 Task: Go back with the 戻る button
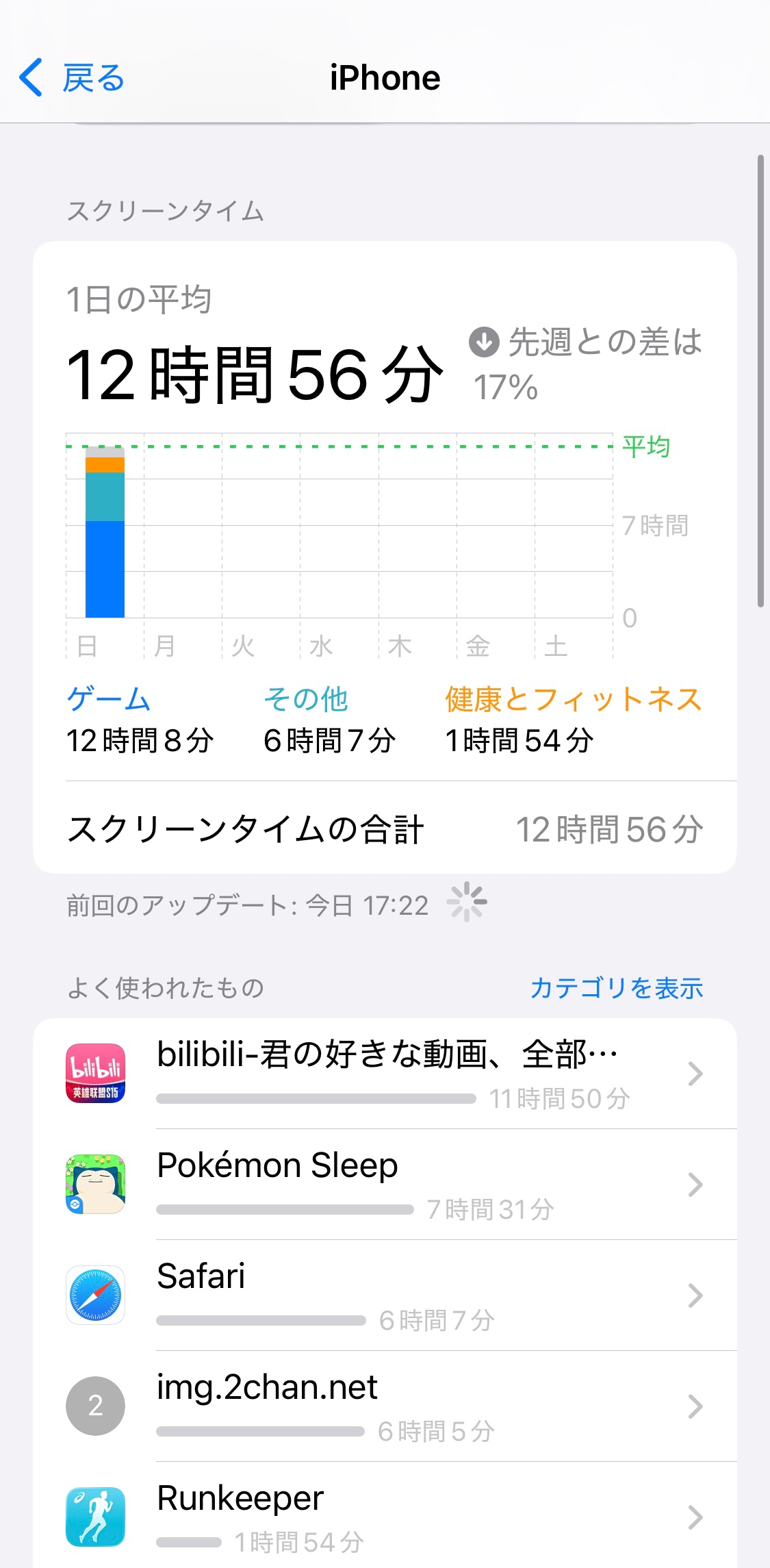(x=72, y=78)
